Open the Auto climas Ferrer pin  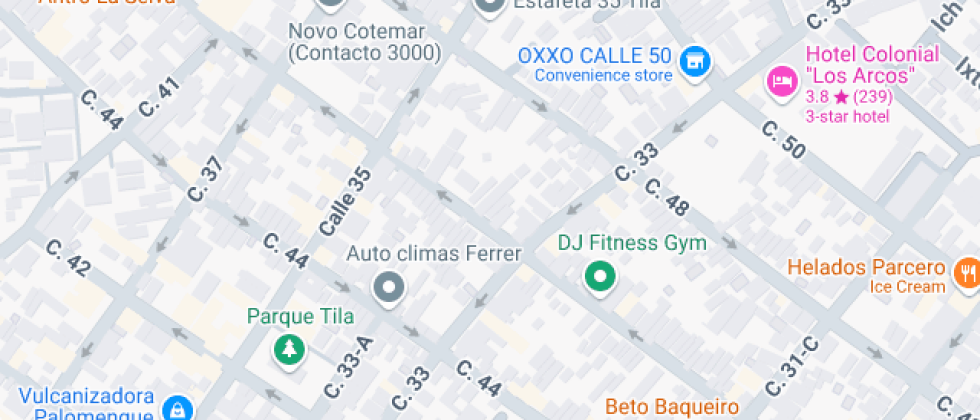tap(389, 288)
